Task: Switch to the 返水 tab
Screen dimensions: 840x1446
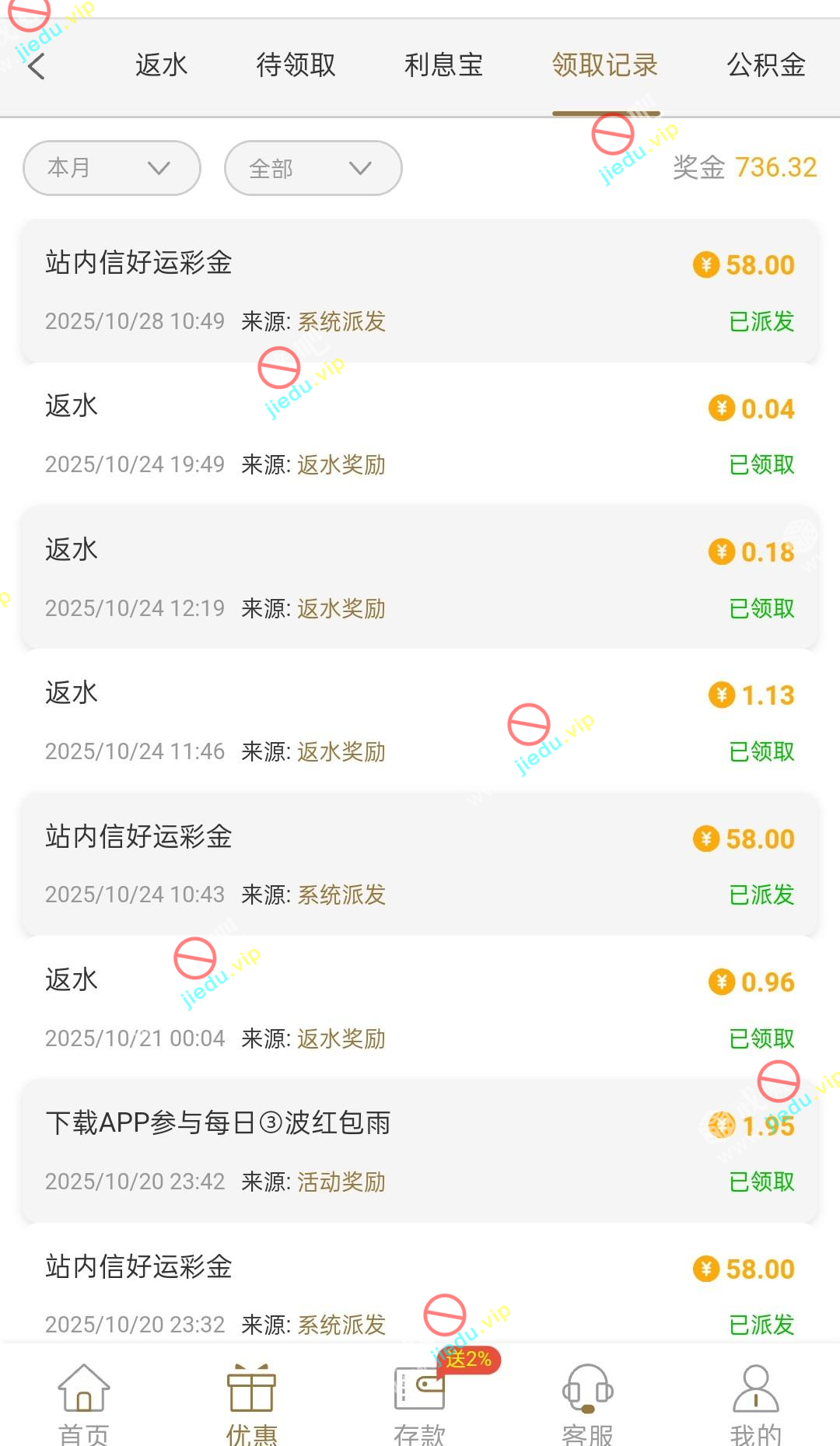Action: click(x=161, y=65)
